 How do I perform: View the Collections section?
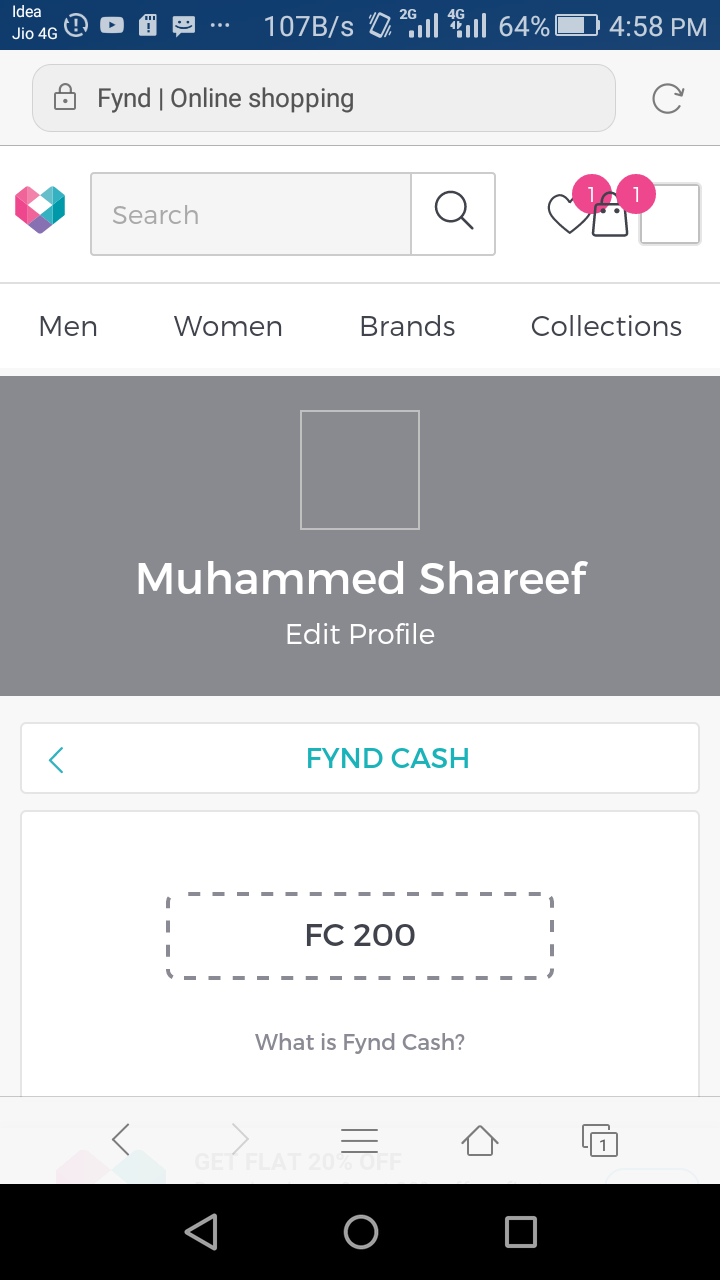pyautogui.click(x=606, y=327)
